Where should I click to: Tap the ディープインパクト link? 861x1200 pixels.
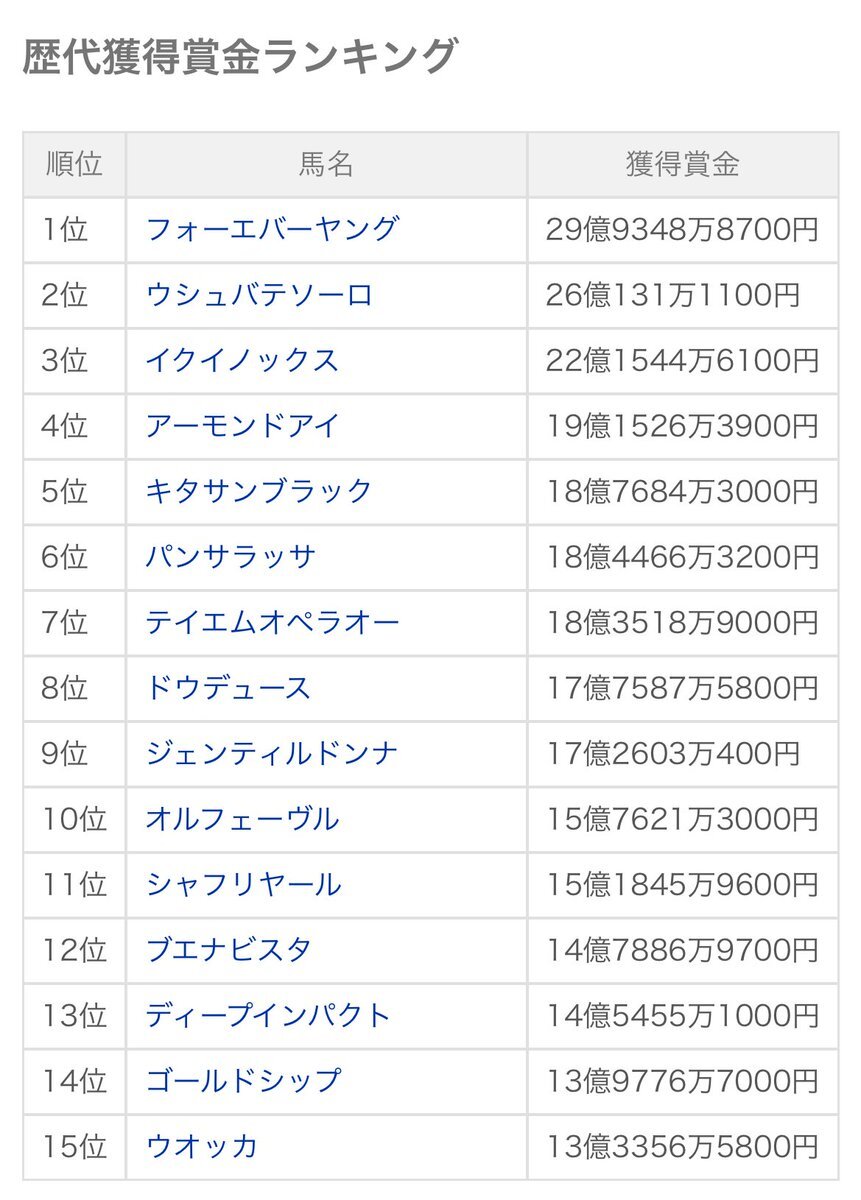(268, 1016)
